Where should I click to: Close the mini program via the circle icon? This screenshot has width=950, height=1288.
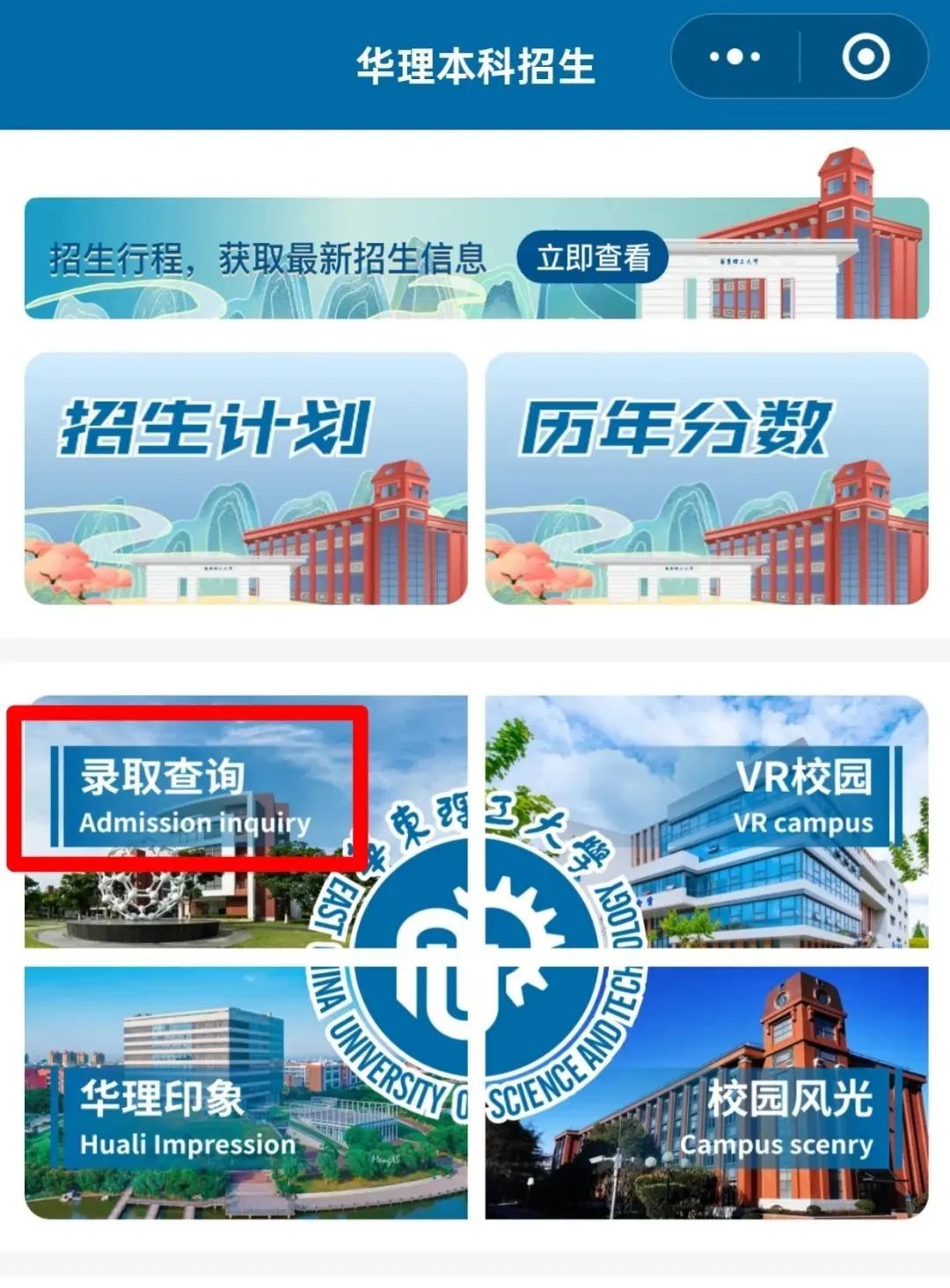(x=866, y=57)
